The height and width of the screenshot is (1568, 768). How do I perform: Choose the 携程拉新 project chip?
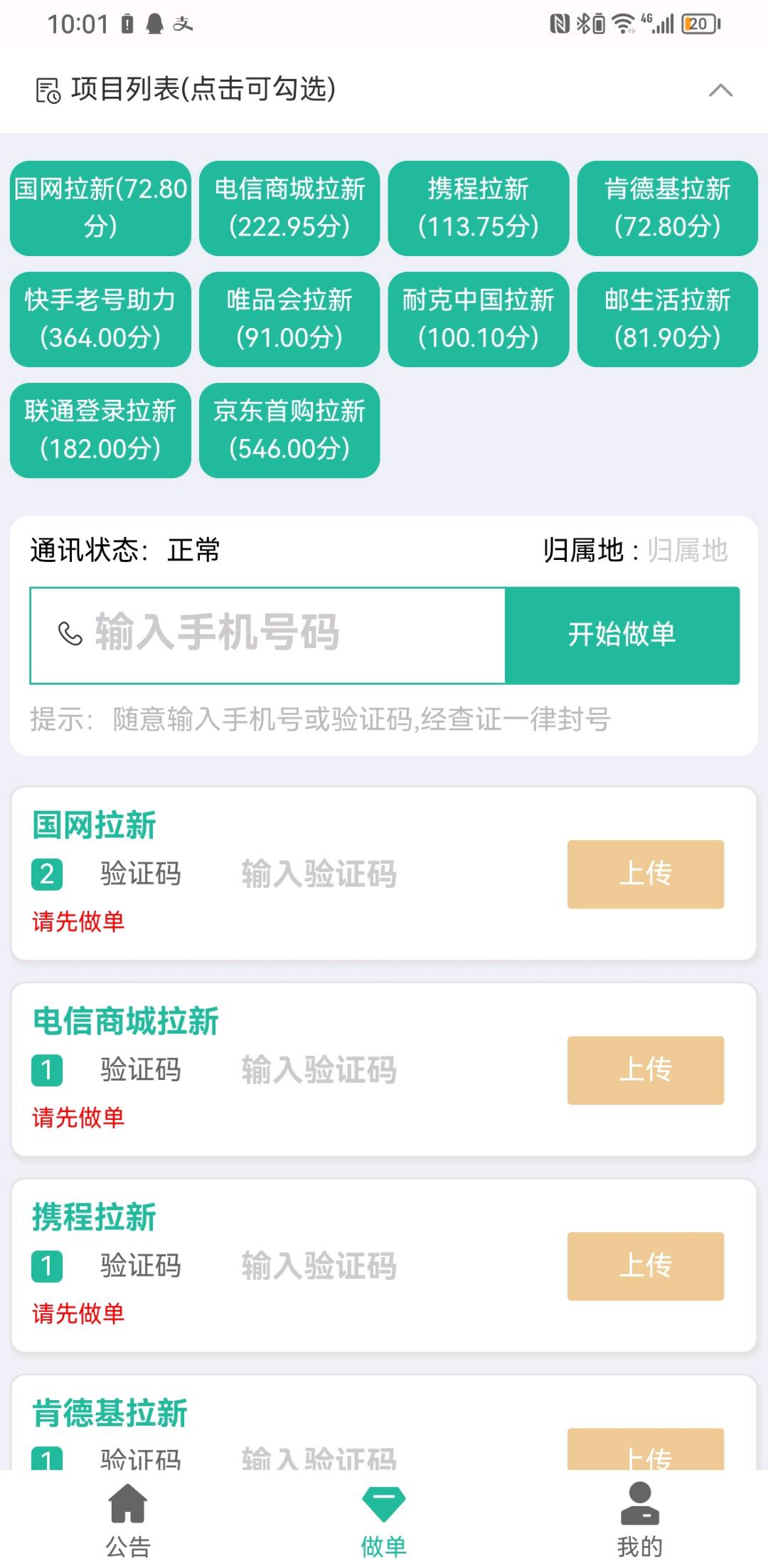(479, 208)
